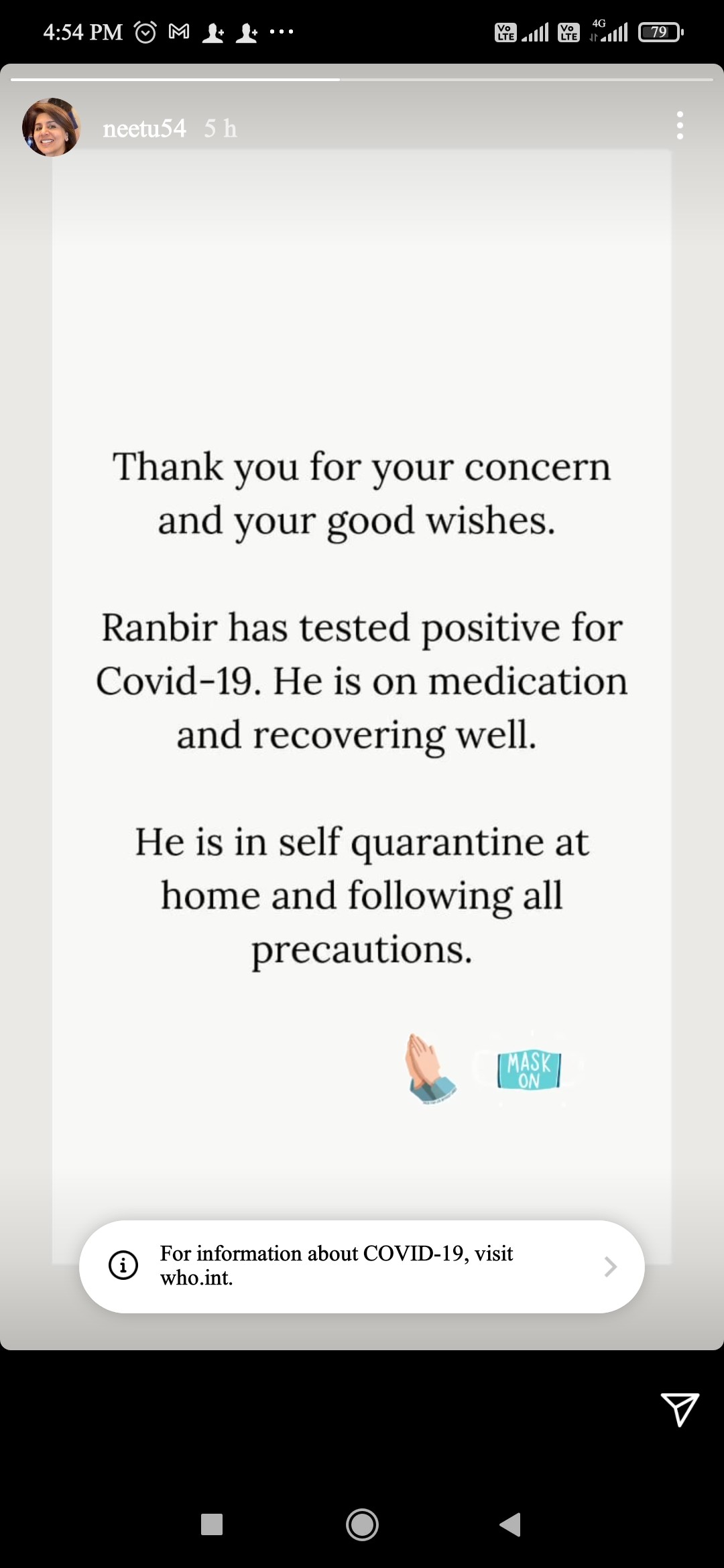Open the COVID-19 information banner from who.int
The image size is (724, 1568).
362,1266
